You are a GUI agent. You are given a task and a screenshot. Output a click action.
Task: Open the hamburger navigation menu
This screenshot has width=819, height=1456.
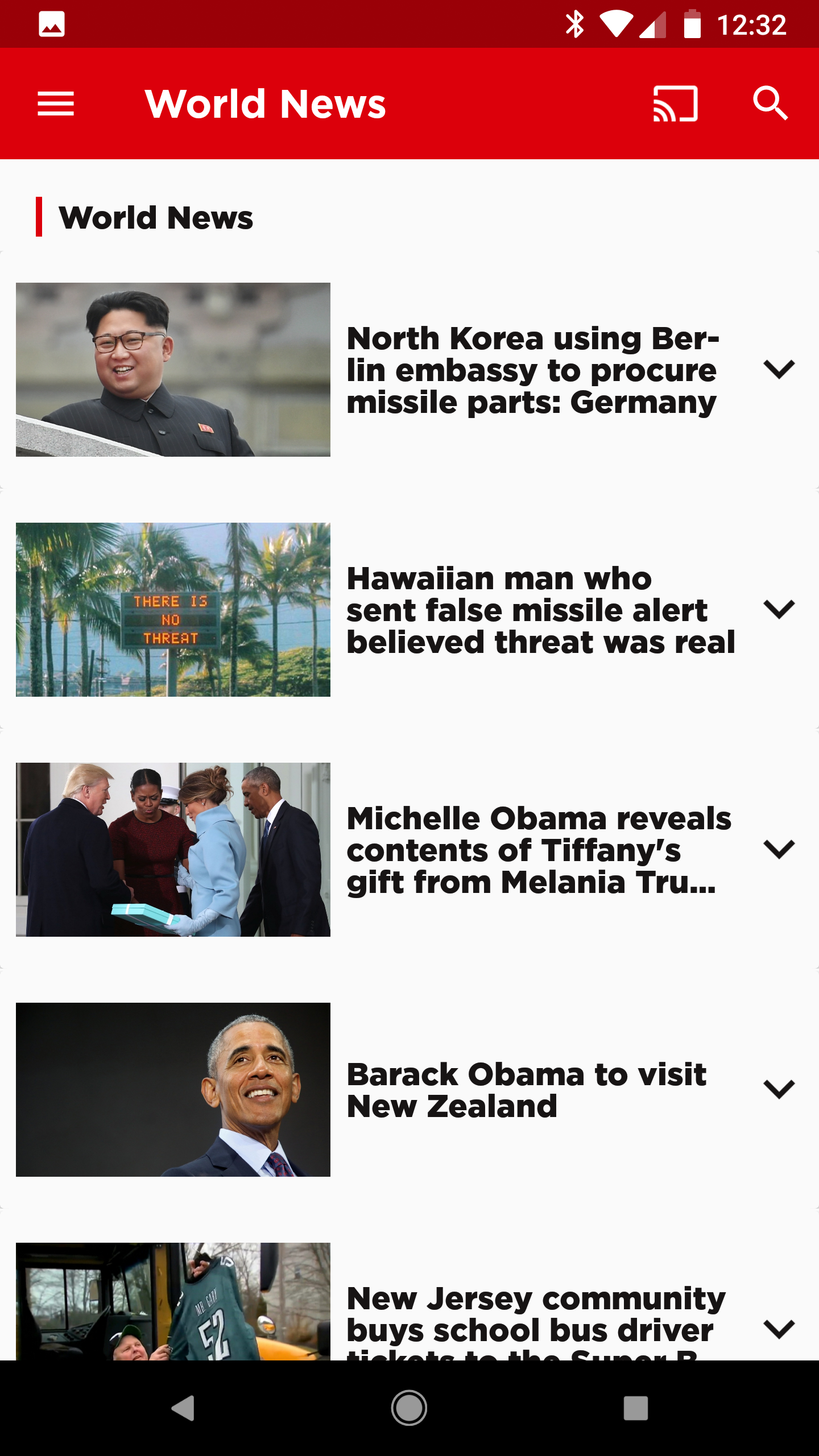pos(56,104)
